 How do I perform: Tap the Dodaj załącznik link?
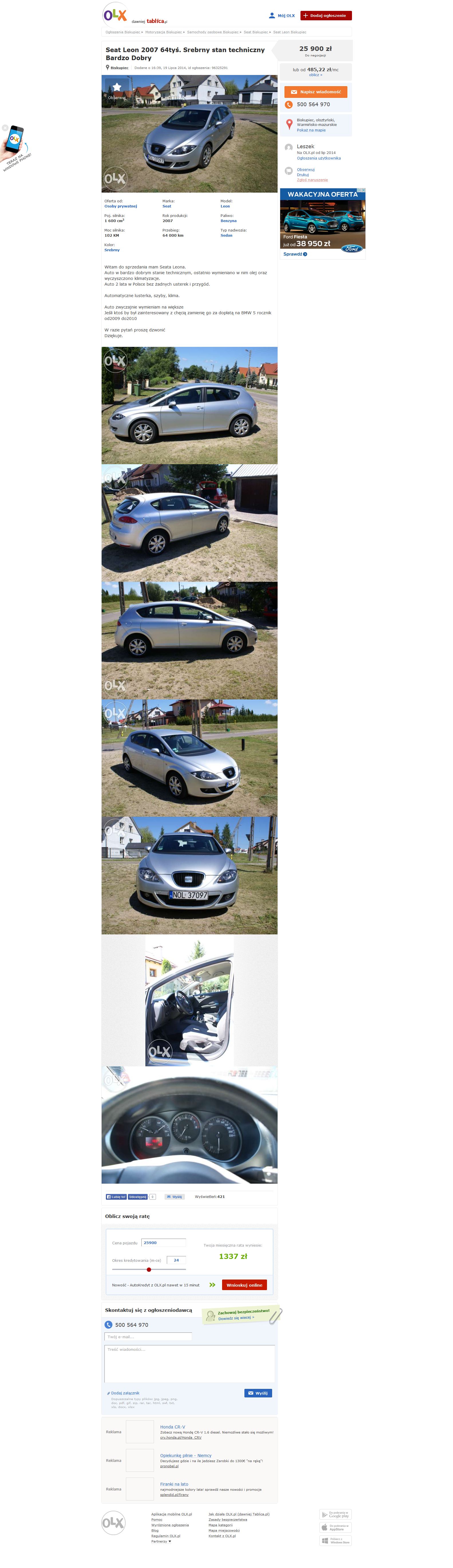(x=125, y=1393)
